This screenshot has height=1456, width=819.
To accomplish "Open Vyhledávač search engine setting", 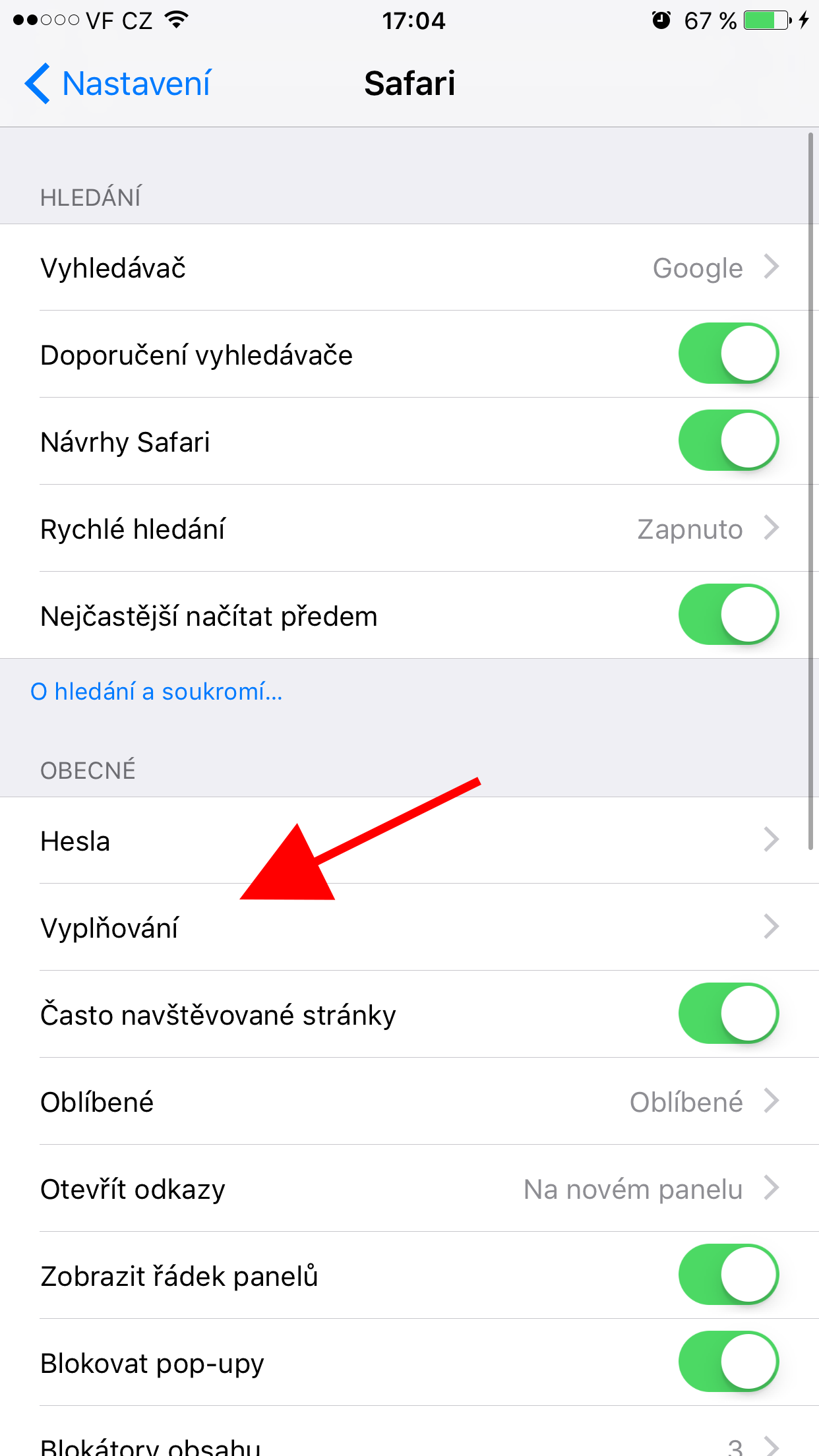I will tap(409, 268).
